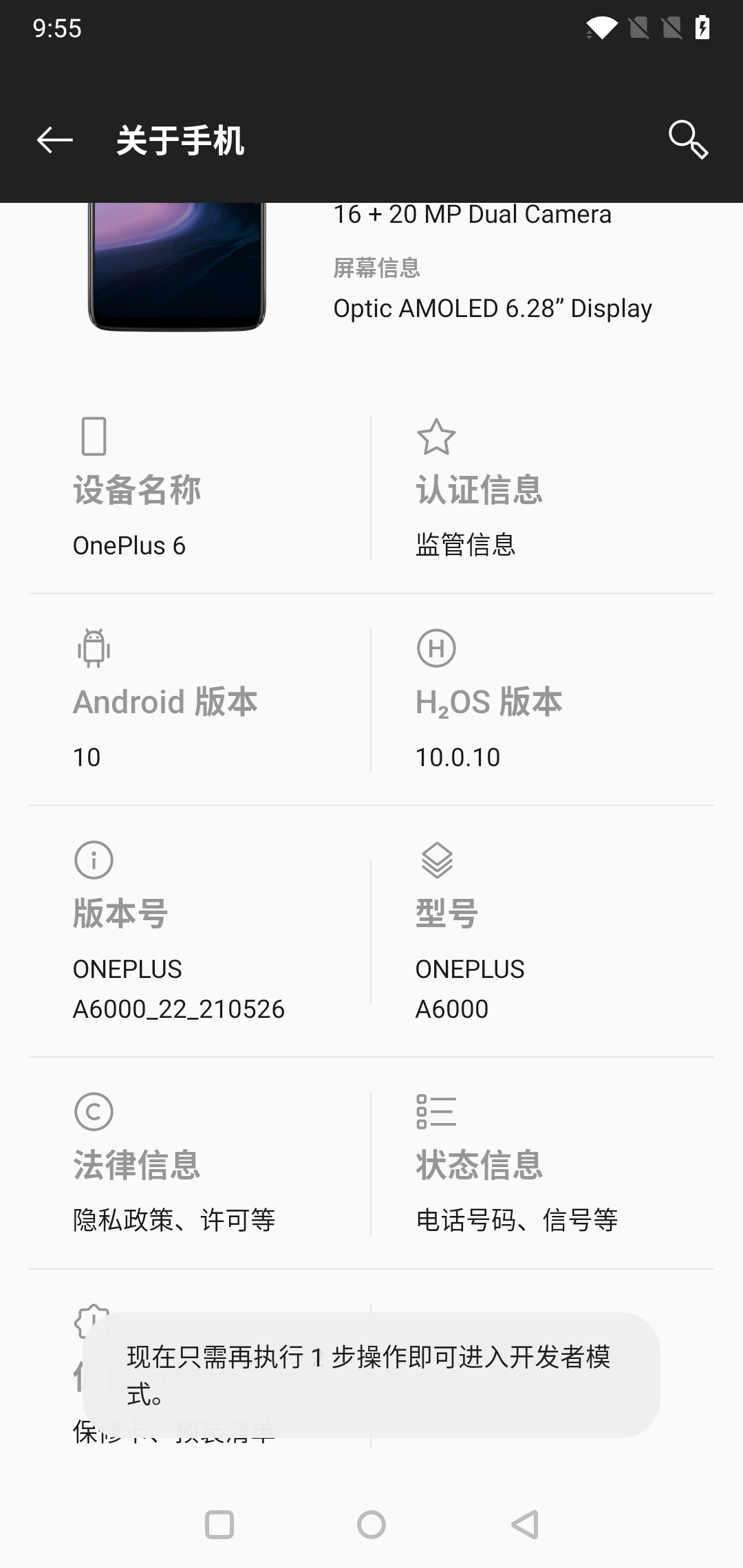The width and height of the screenshot is (743, 1568).
Task: Open 法律信息 privacy and licenses
Action: (200, 1164)
